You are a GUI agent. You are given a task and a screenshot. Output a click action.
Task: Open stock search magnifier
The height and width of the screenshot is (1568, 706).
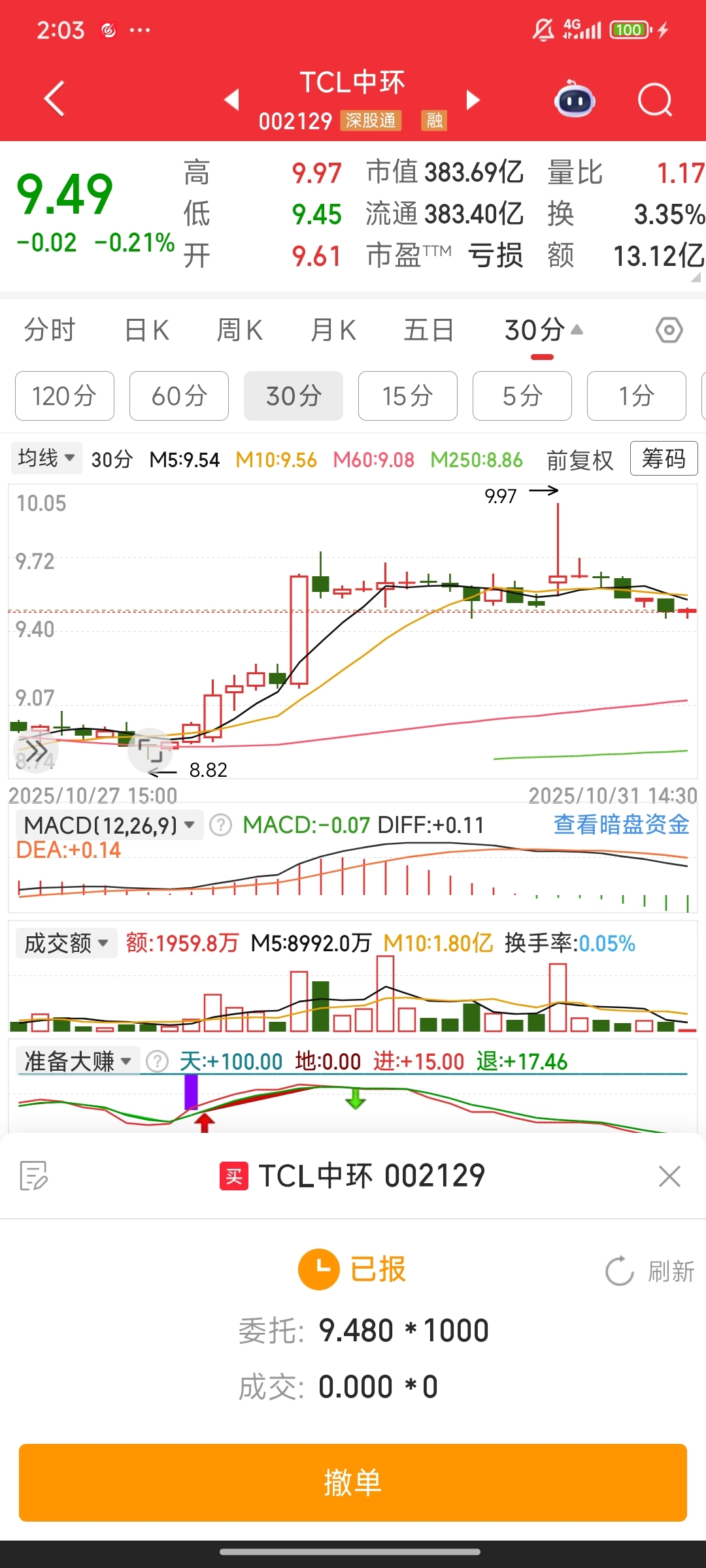655,100
